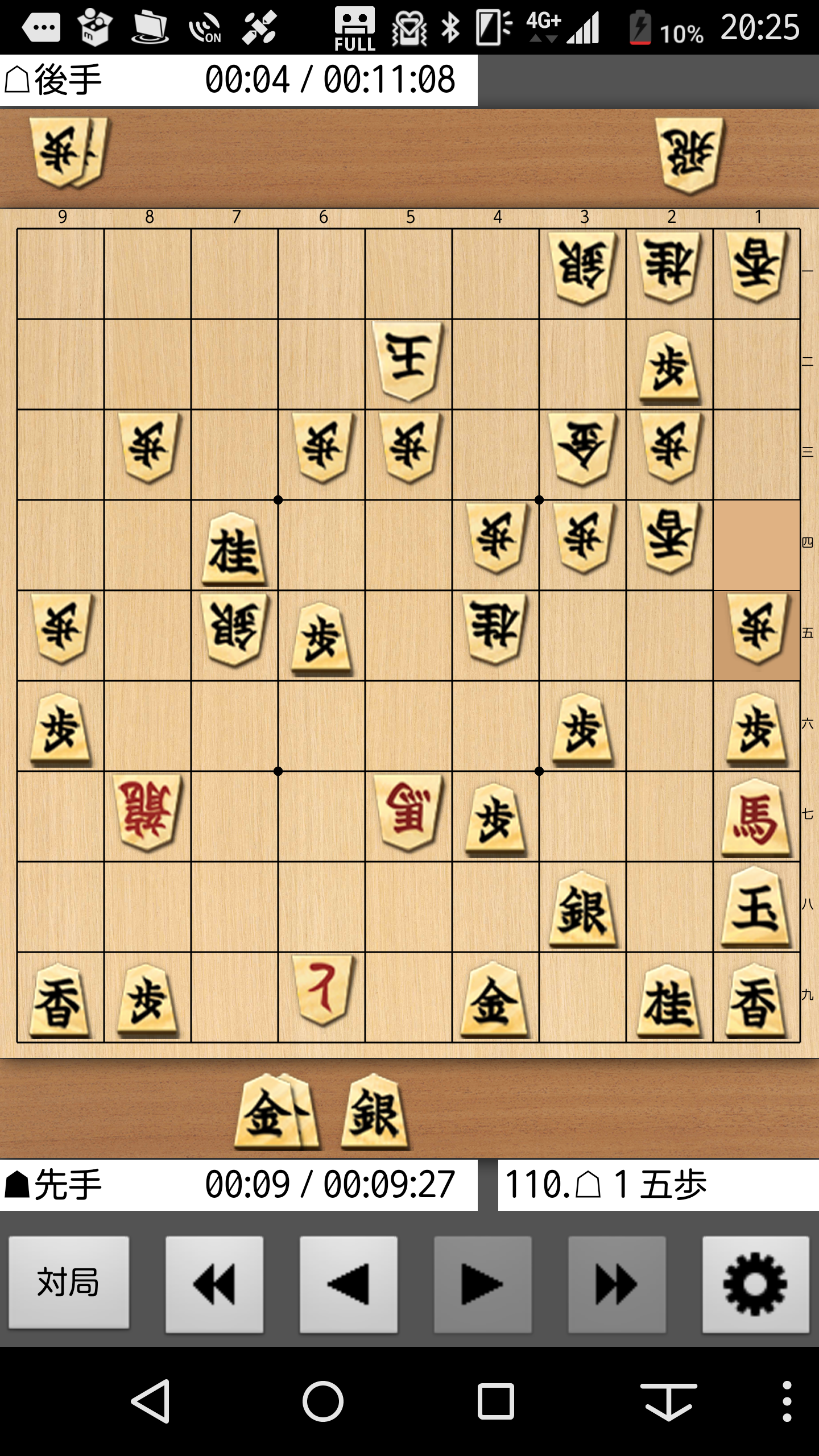The height and width of the screenshot is (1456, 819).
Task: Step back one move
Action: pos(348,1284)
